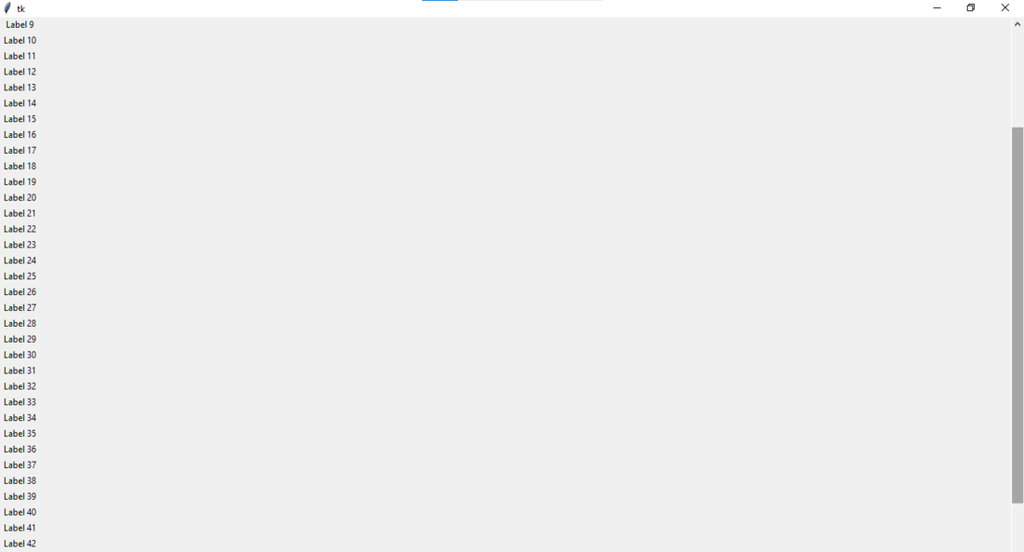
Task: Click the scrollbar up arrow
Action: pos(1017,24)
